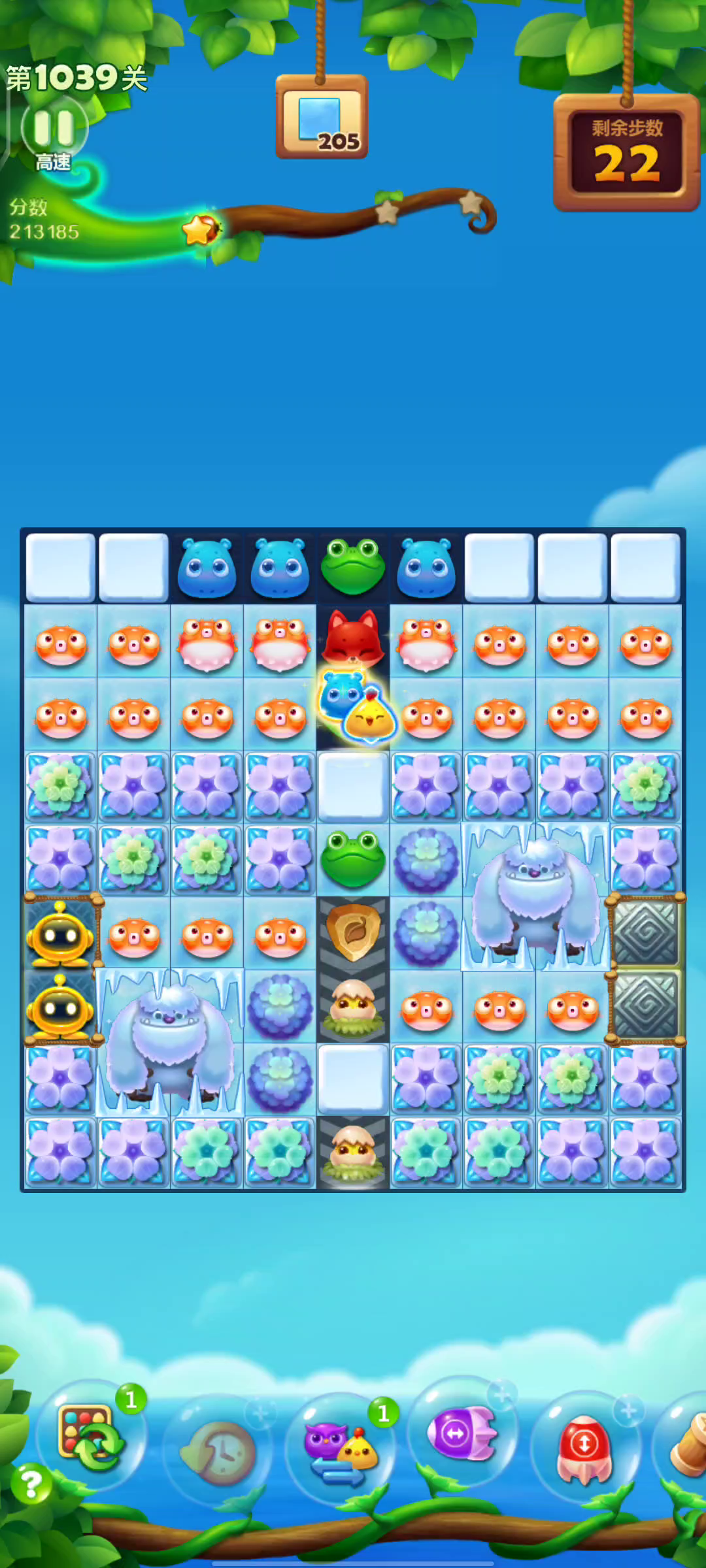This screenshot has width=706, height=1568.
Task: Pause the game
Action: [54, 128]
